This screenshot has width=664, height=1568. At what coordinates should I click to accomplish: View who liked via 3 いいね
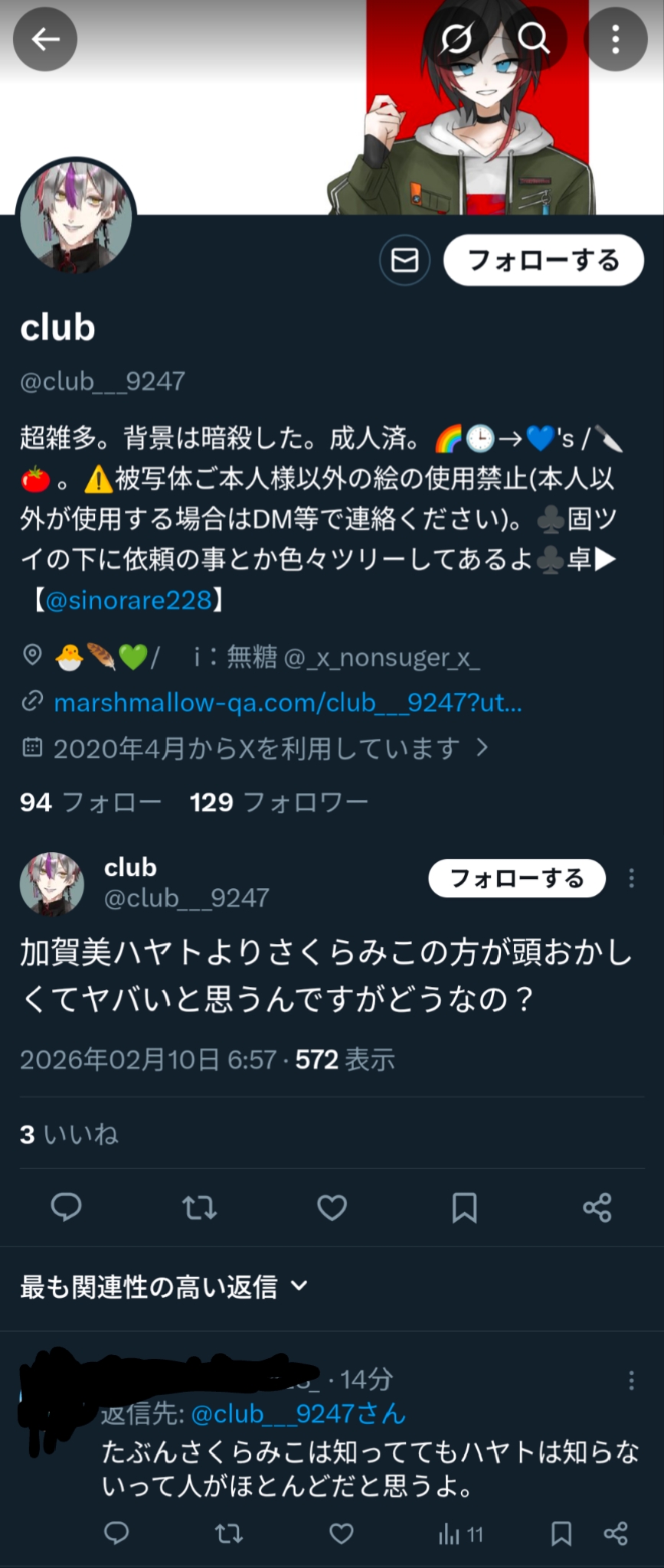(x=69, y=1134)
